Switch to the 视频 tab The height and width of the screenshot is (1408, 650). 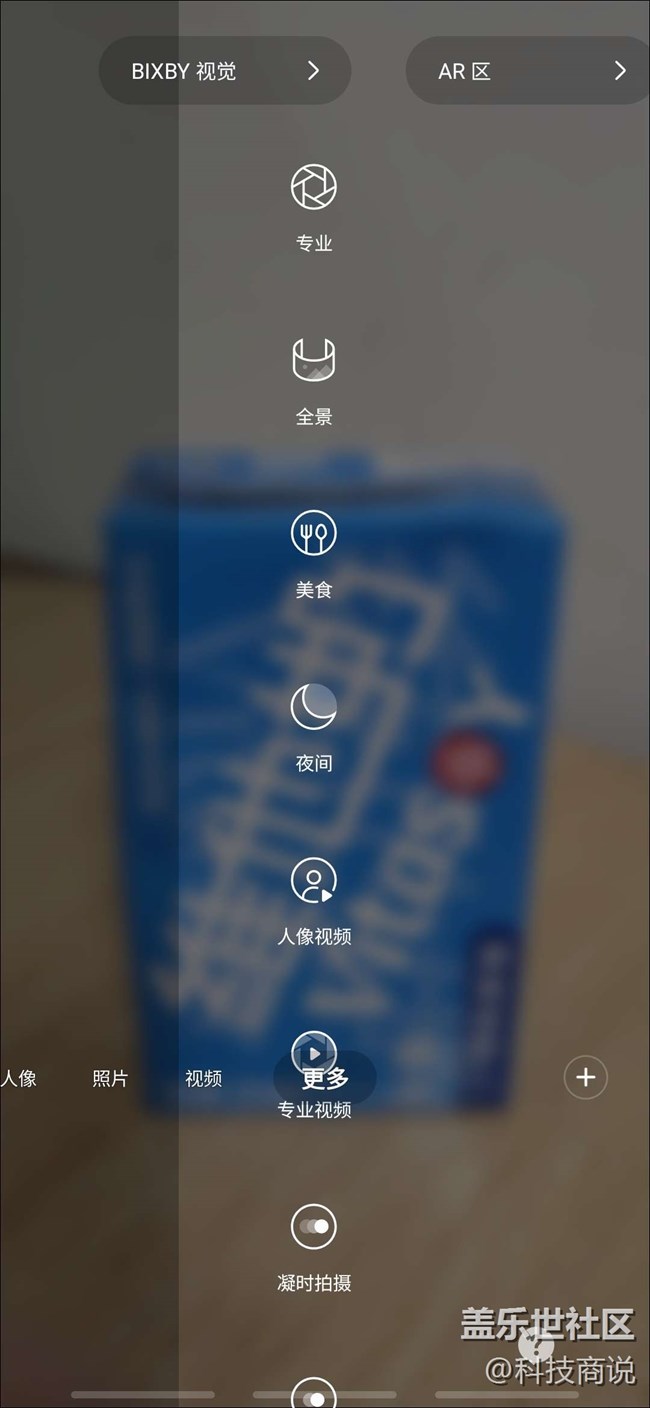[x=203, y=1078]
